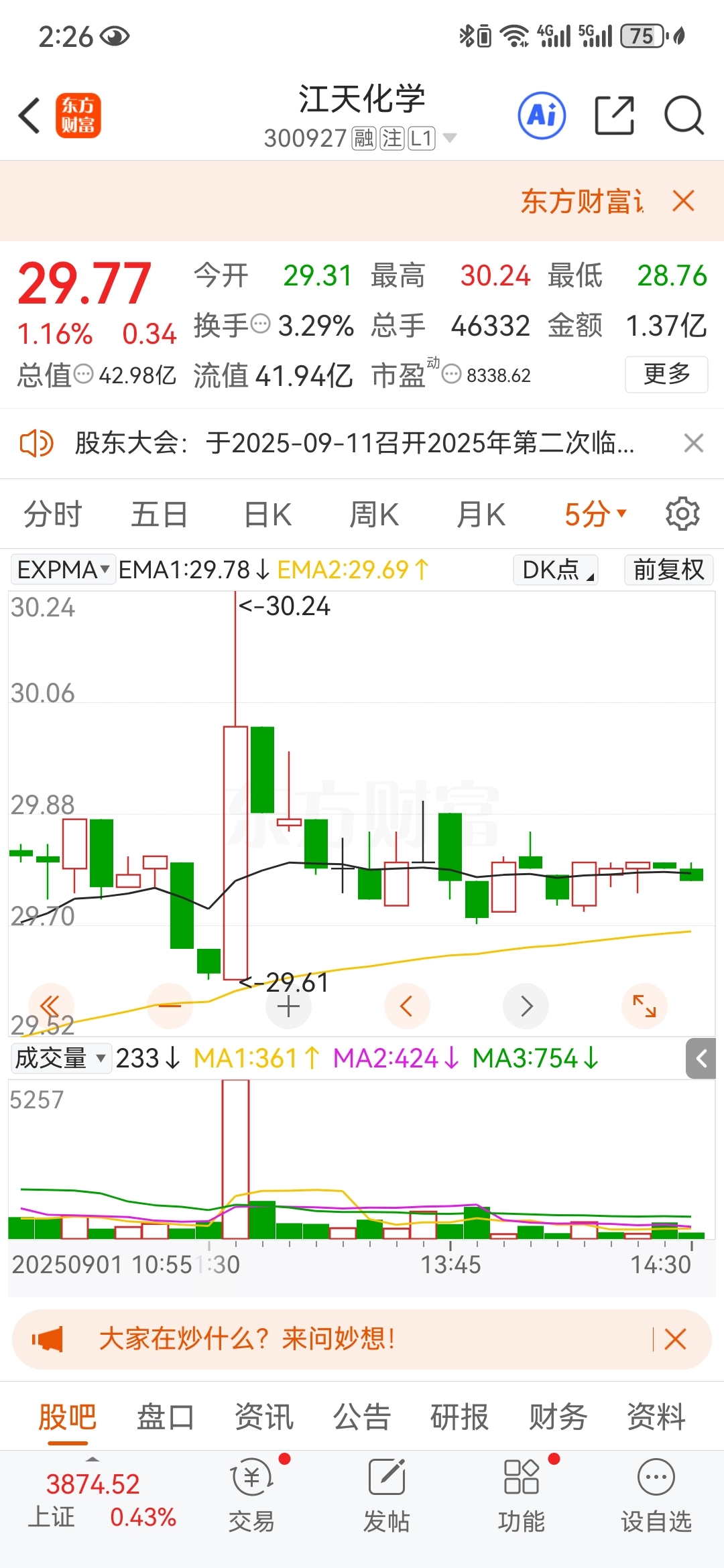Open stock search

tap(683, 115)
